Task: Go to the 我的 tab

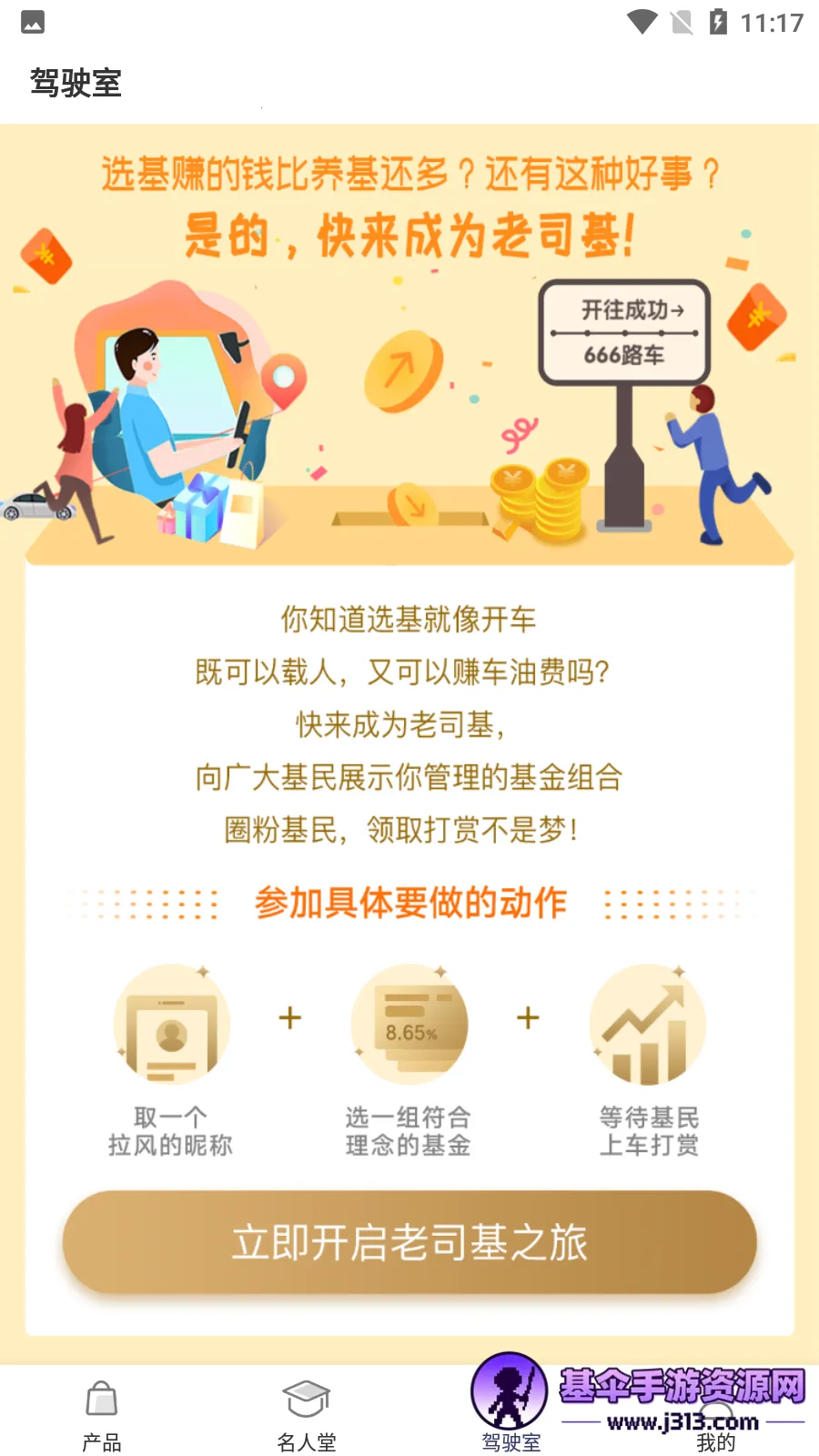Action: (716, 1429)
